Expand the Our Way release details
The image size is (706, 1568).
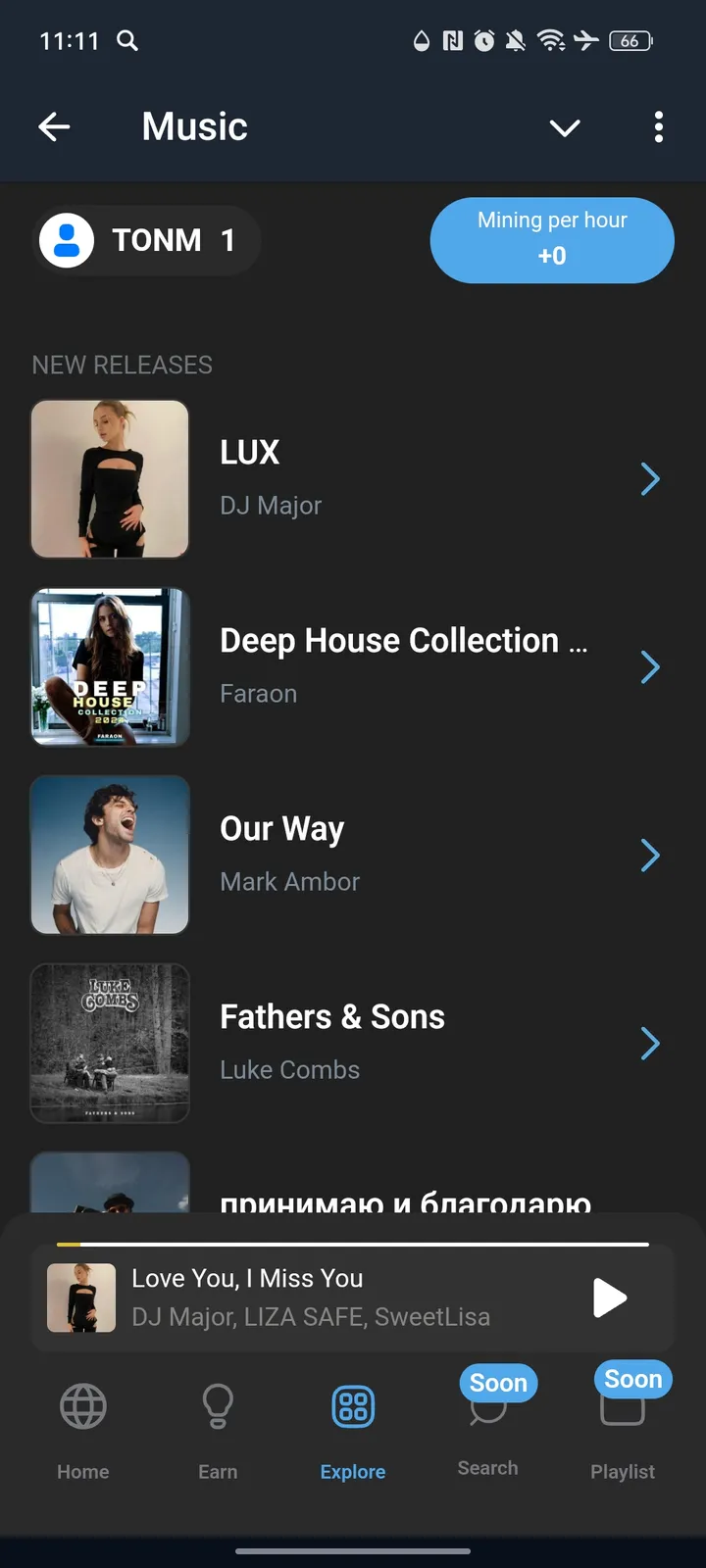click(650, 856)
